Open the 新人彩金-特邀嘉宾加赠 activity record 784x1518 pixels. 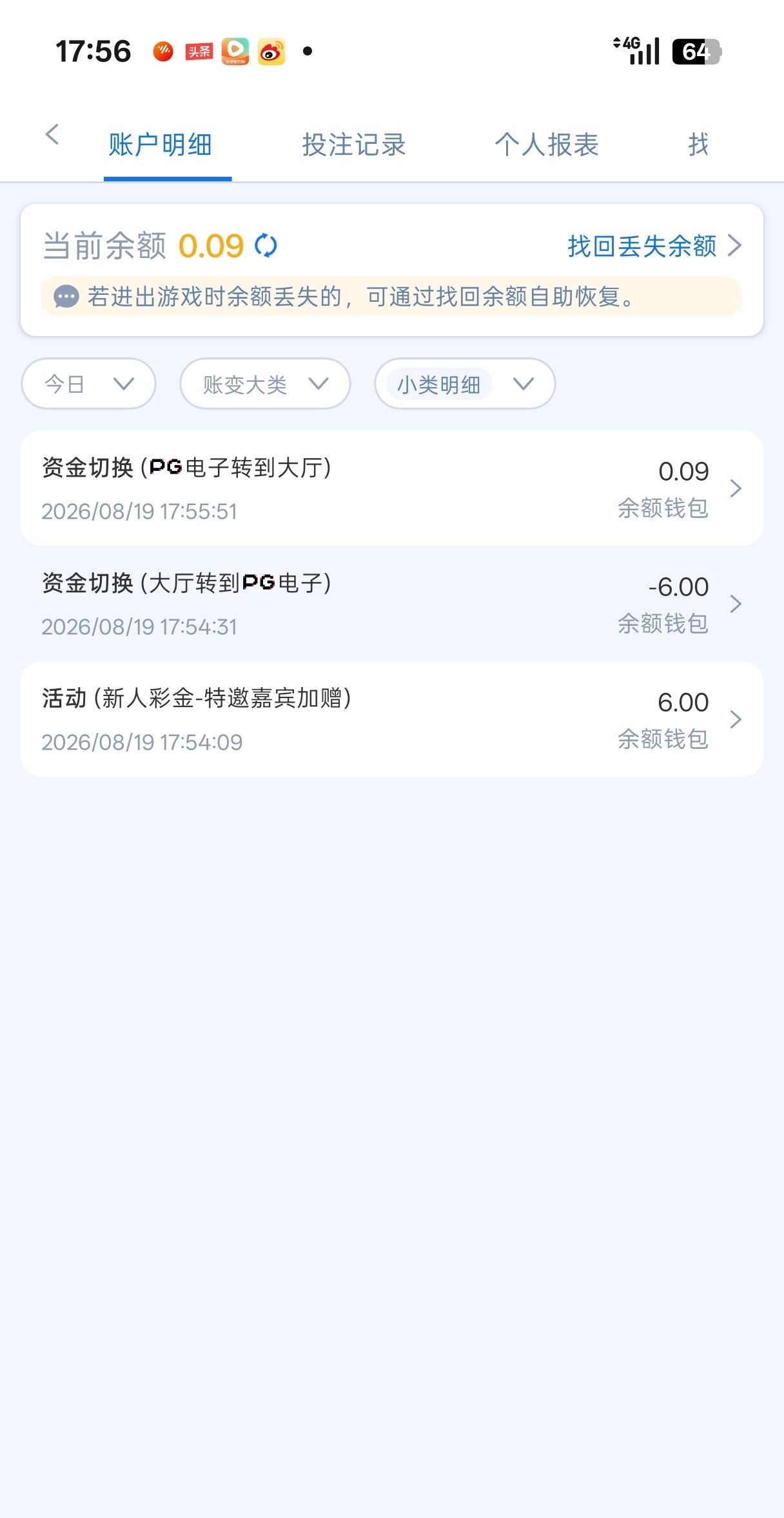[392, 719]
